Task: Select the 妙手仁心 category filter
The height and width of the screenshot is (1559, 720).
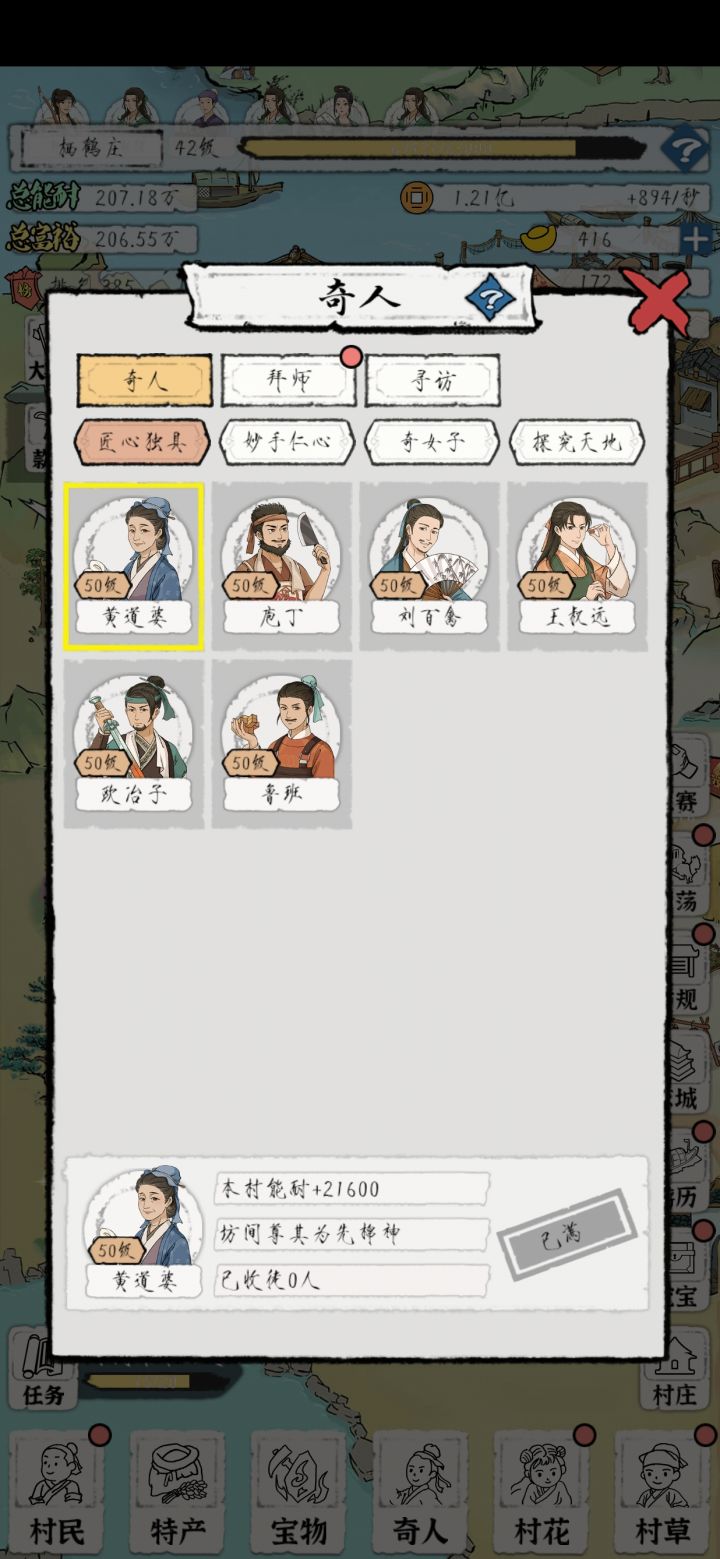Action: (287, 441)
